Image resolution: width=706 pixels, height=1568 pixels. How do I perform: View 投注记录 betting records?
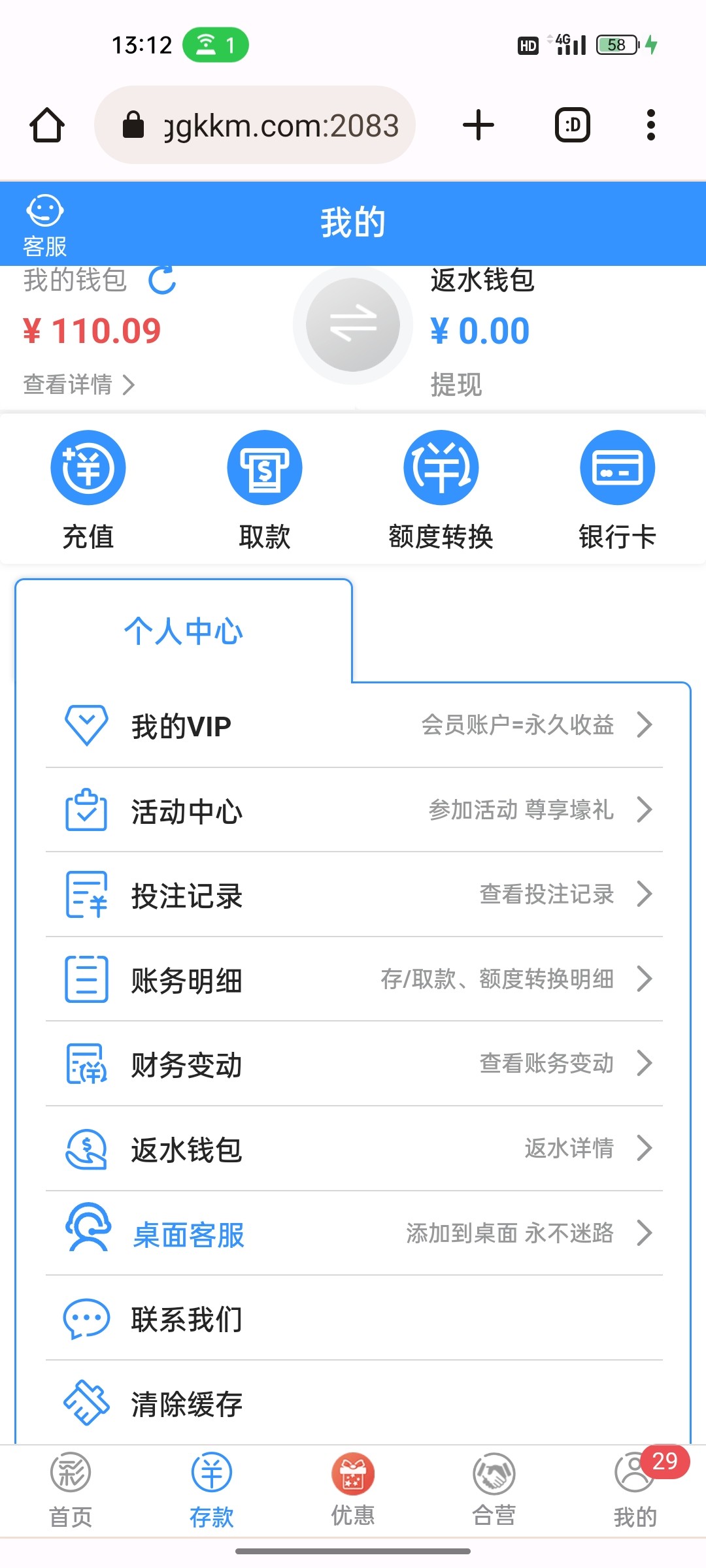354,894
